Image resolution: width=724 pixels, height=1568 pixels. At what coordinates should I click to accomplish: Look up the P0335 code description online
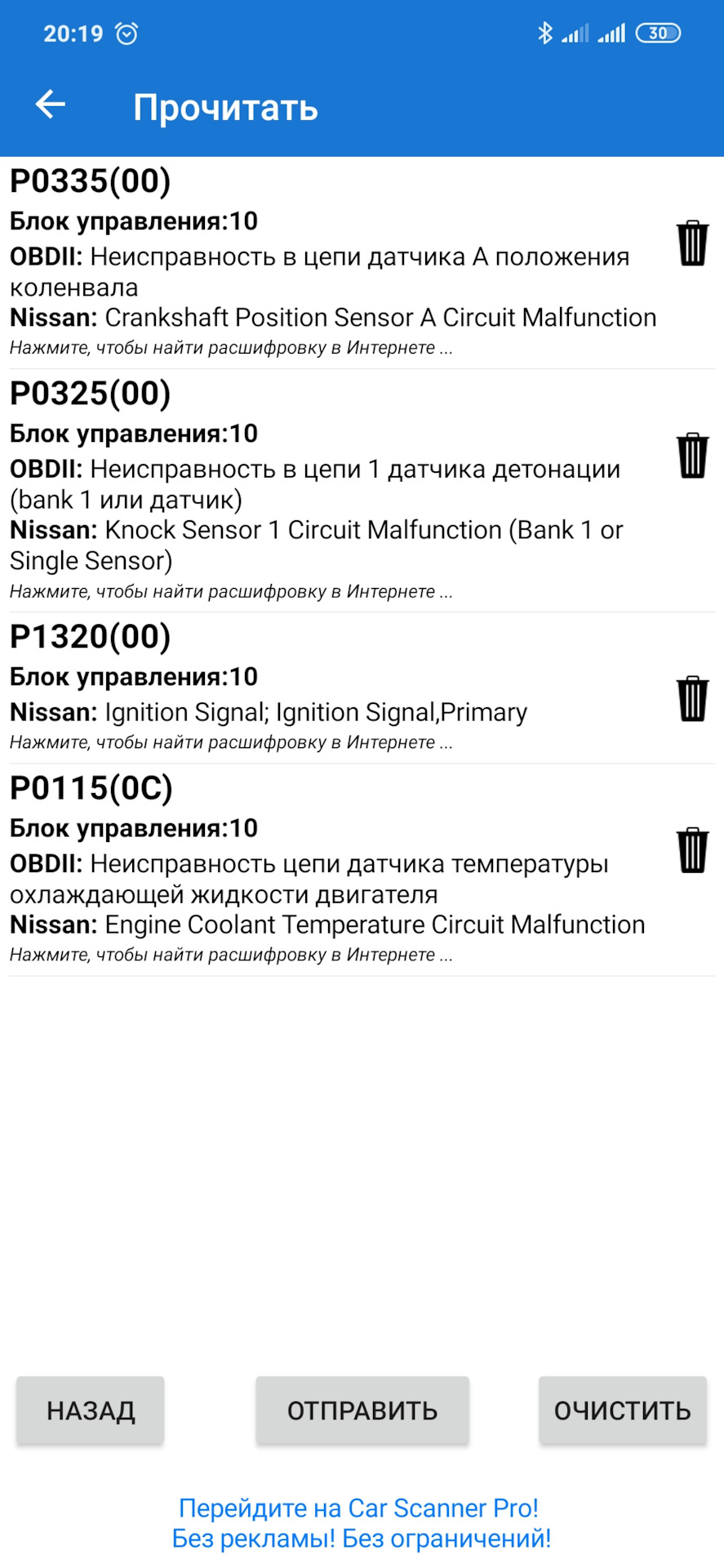231,348
